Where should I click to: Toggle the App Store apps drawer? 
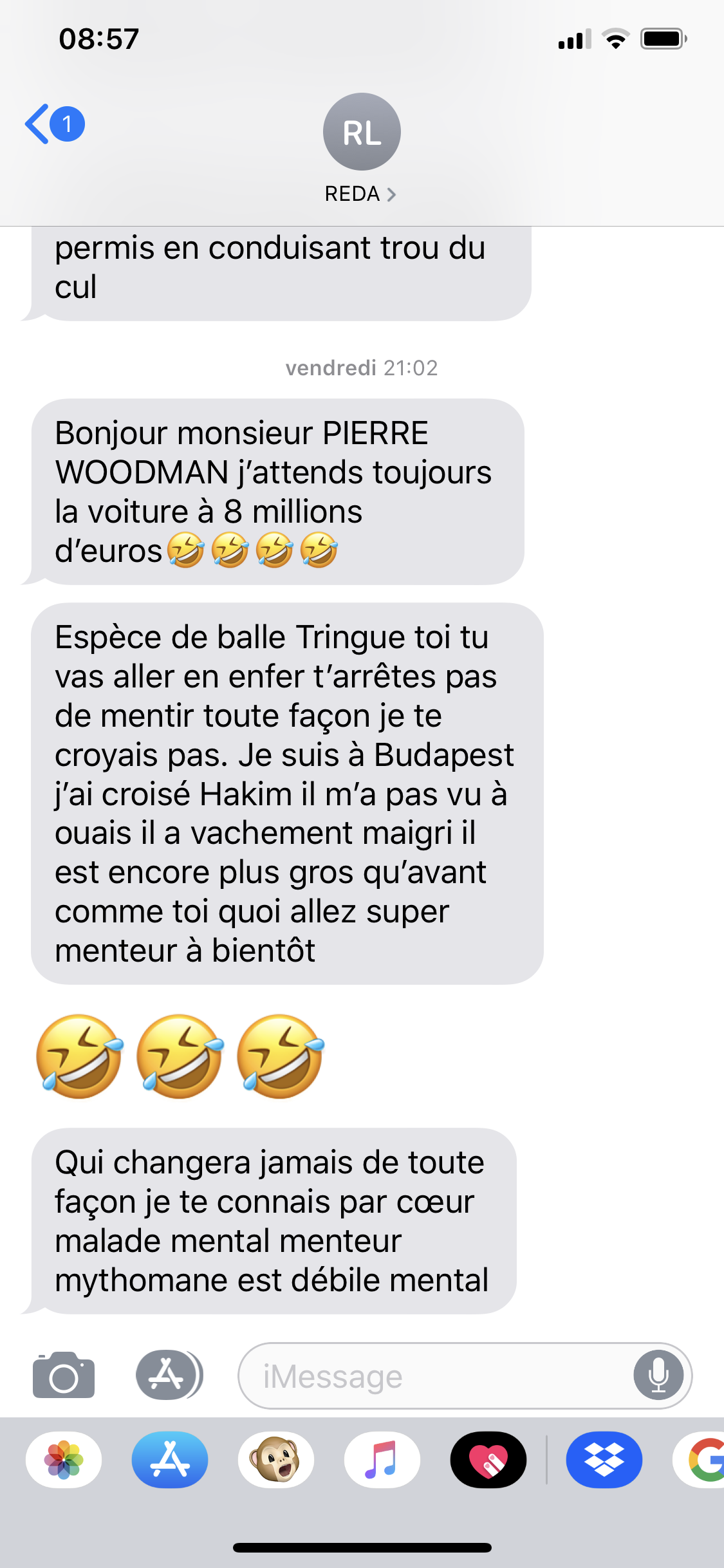[169, 1376]
